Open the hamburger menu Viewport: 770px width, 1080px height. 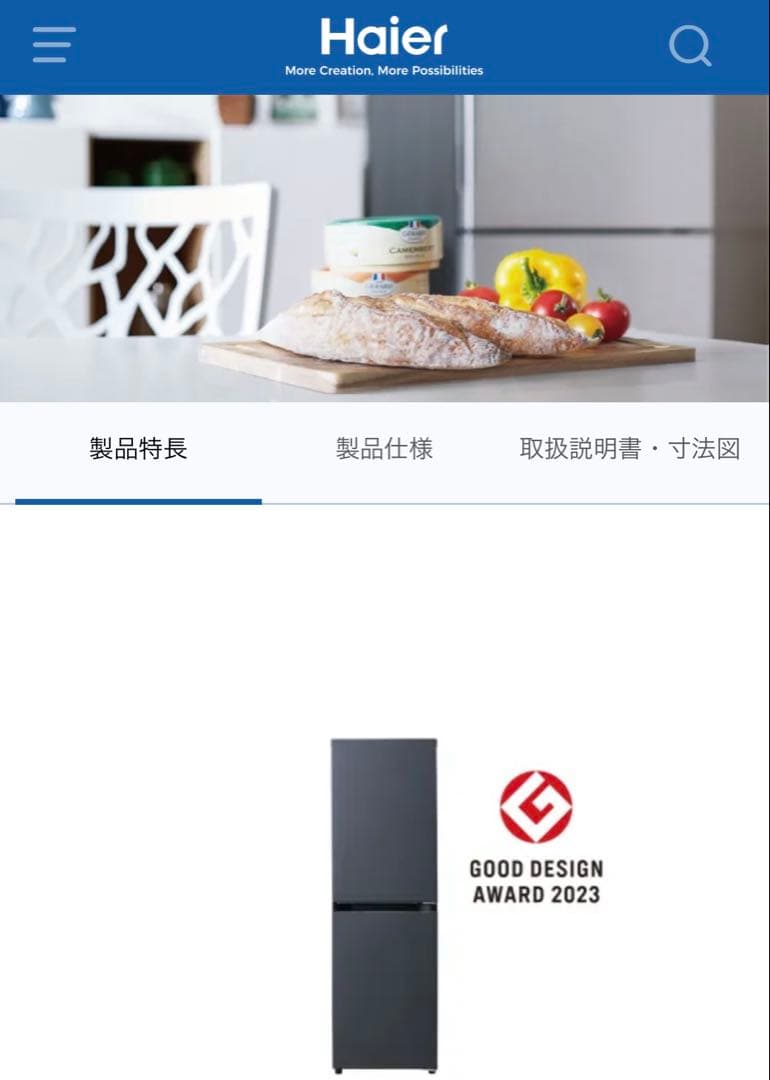54,45
